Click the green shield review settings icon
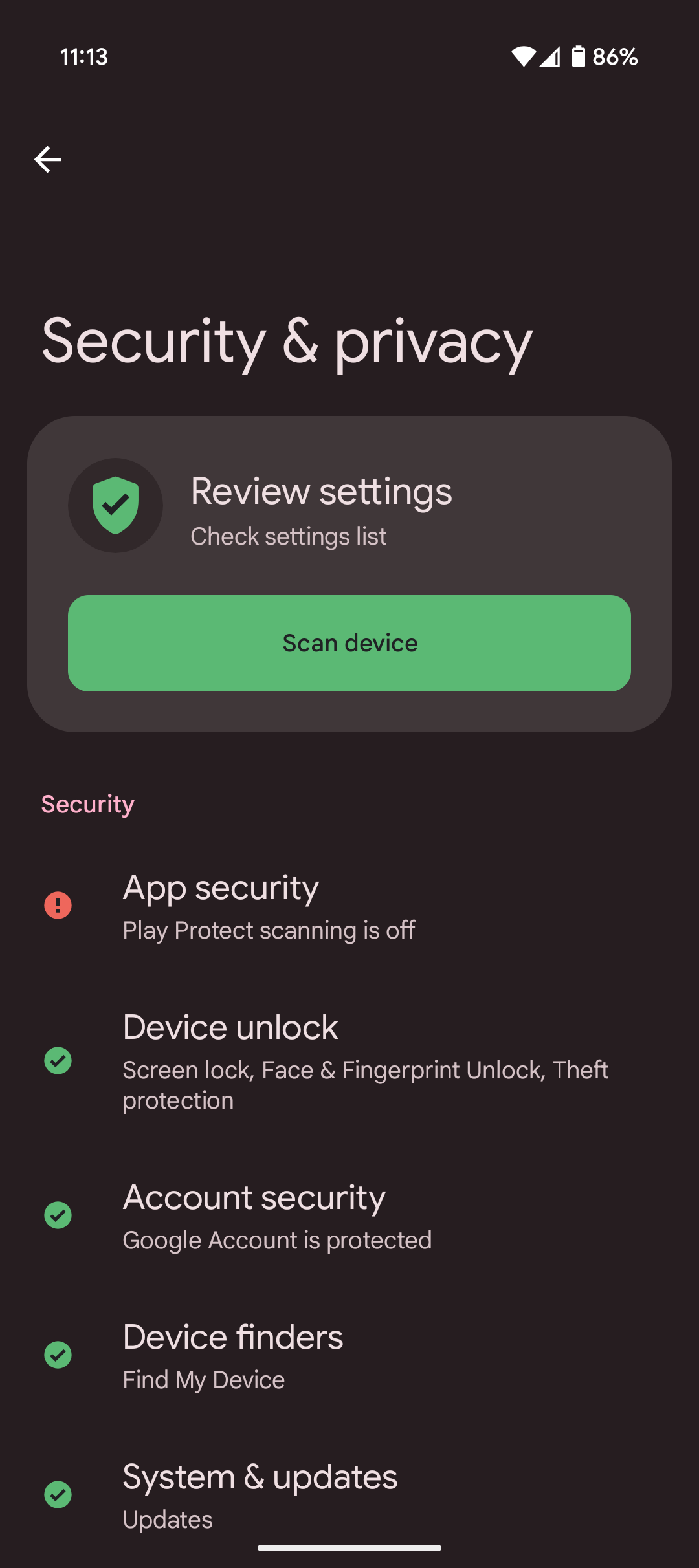This screenshot has height=1568, width=699. (x=115, y=506)
